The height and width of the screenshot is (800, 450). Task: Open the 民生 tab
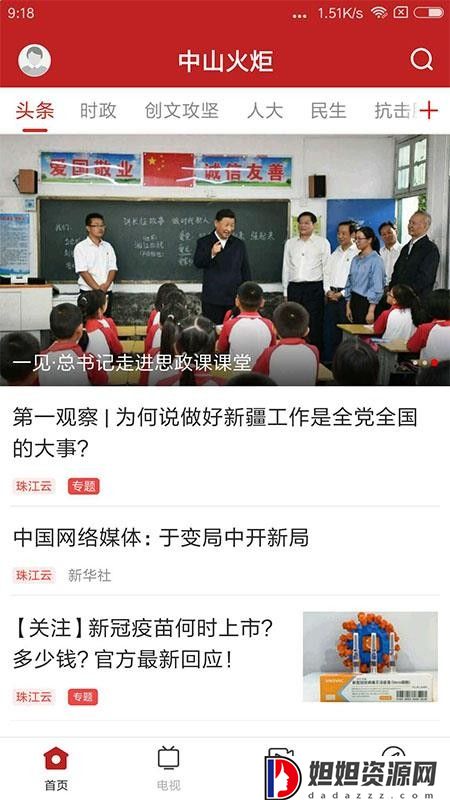329,111
